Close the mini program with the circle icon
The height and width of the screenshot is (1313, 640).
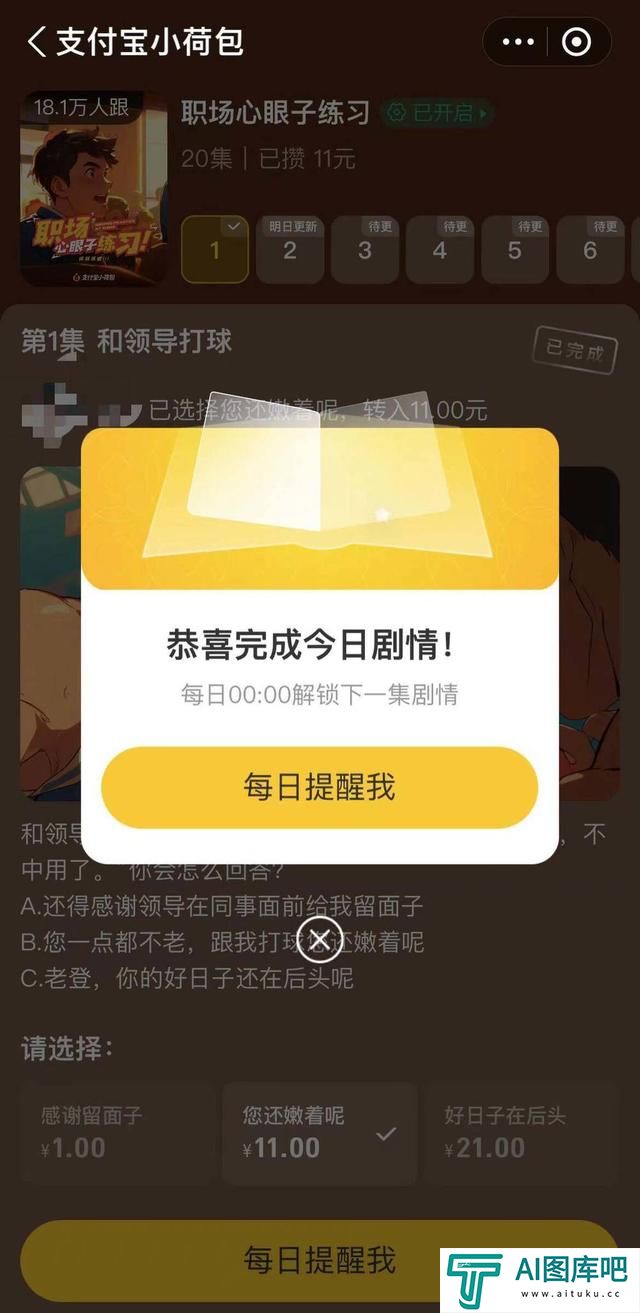click(x=576, y=42)
